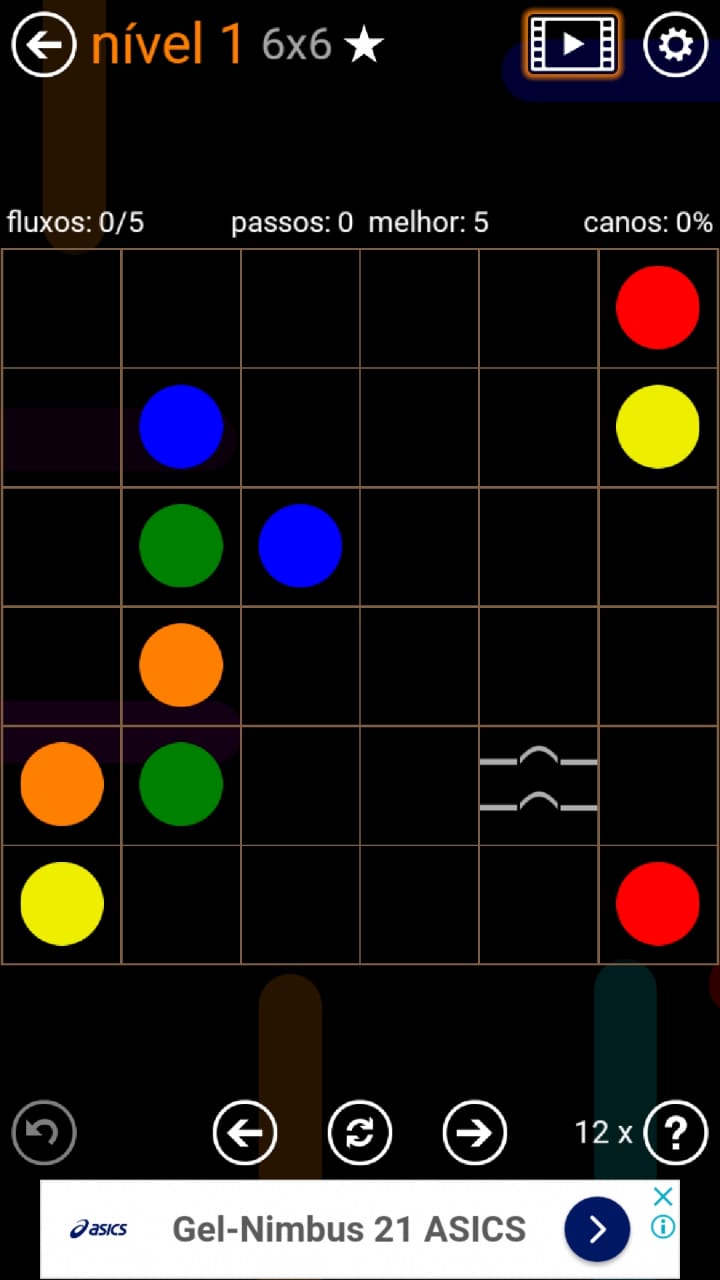Close the ad banner

[x=663, y=1196]
